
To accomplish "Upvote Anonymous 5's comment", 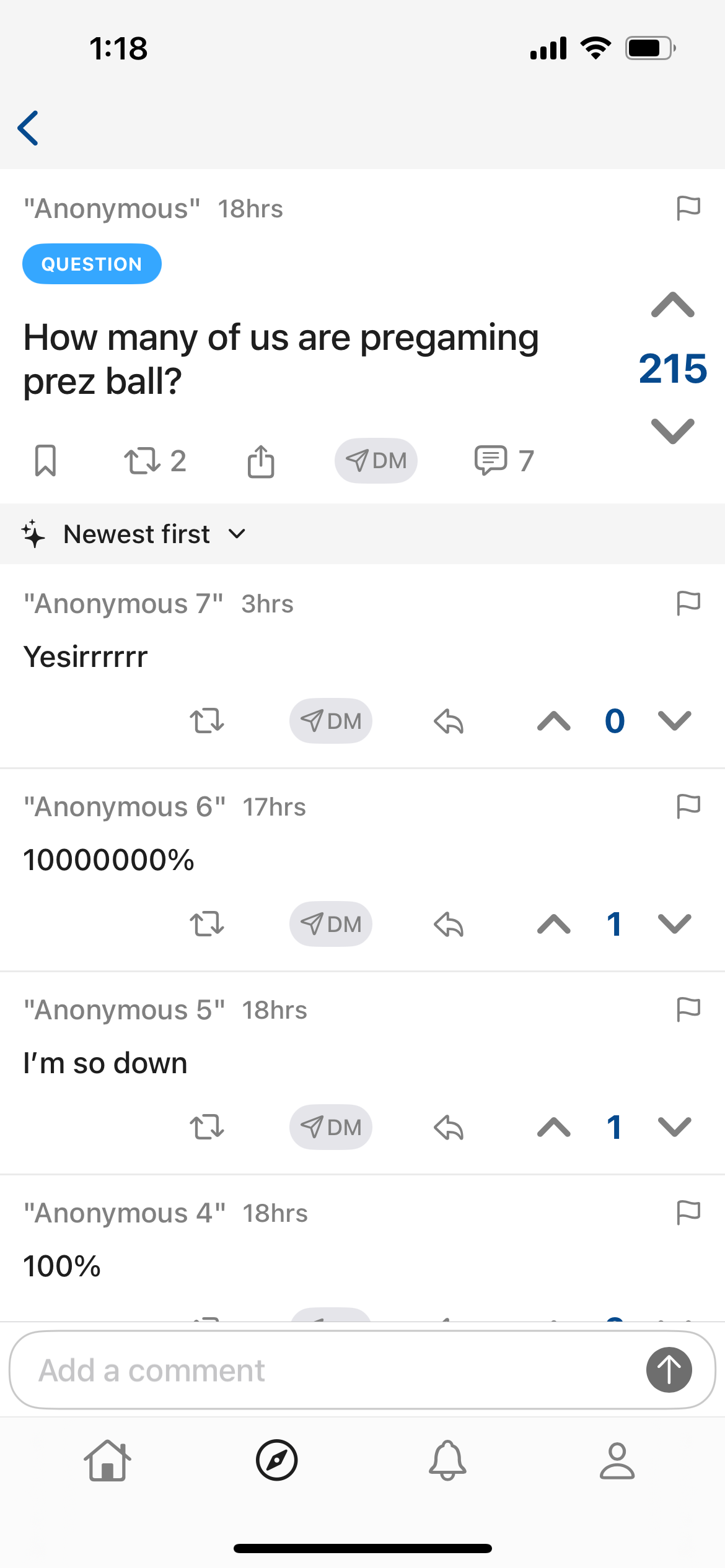I will 554,1127.
